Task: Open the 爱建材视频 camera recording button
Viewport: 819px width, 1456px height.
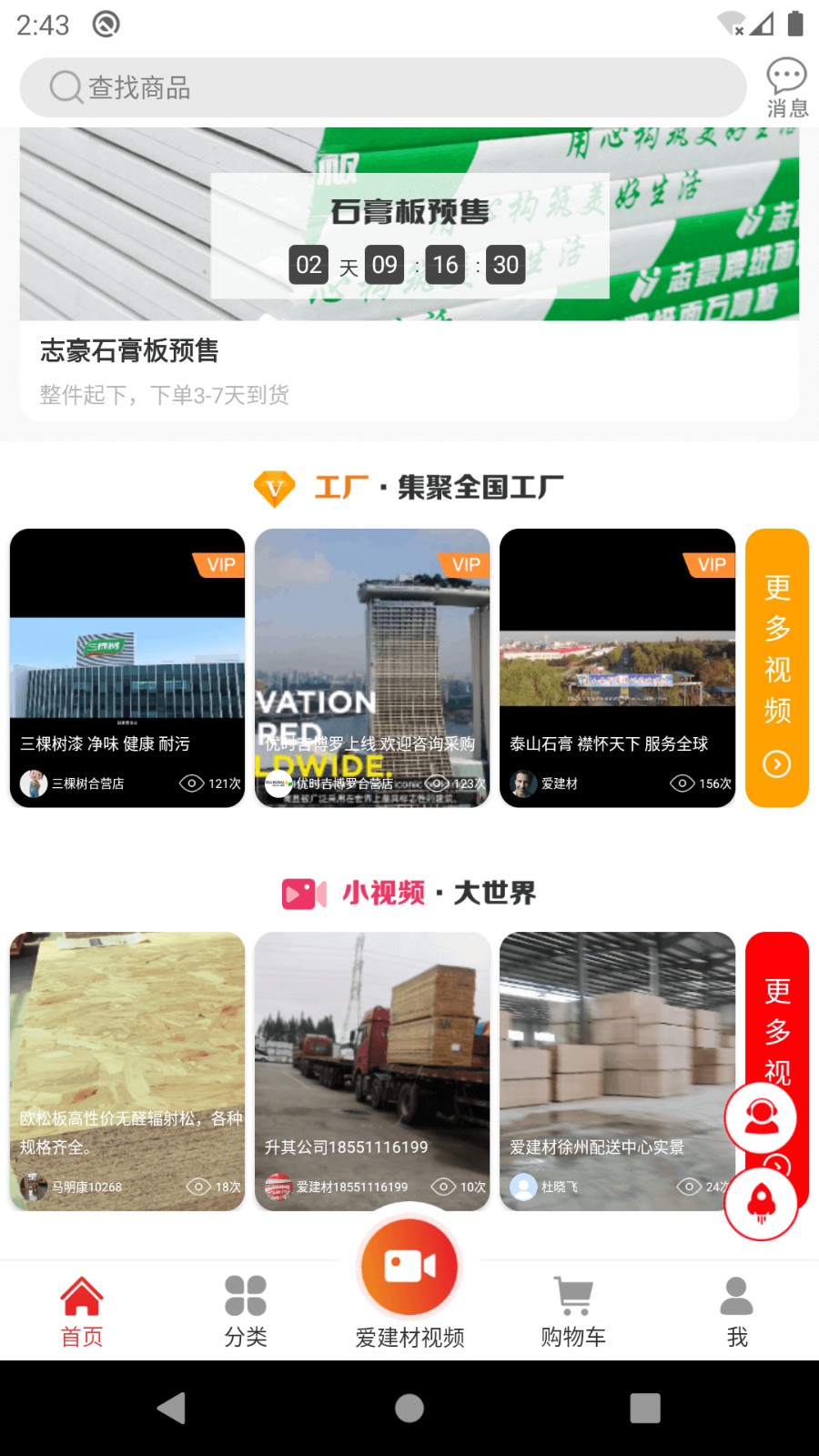Action: coord(409,1265)
